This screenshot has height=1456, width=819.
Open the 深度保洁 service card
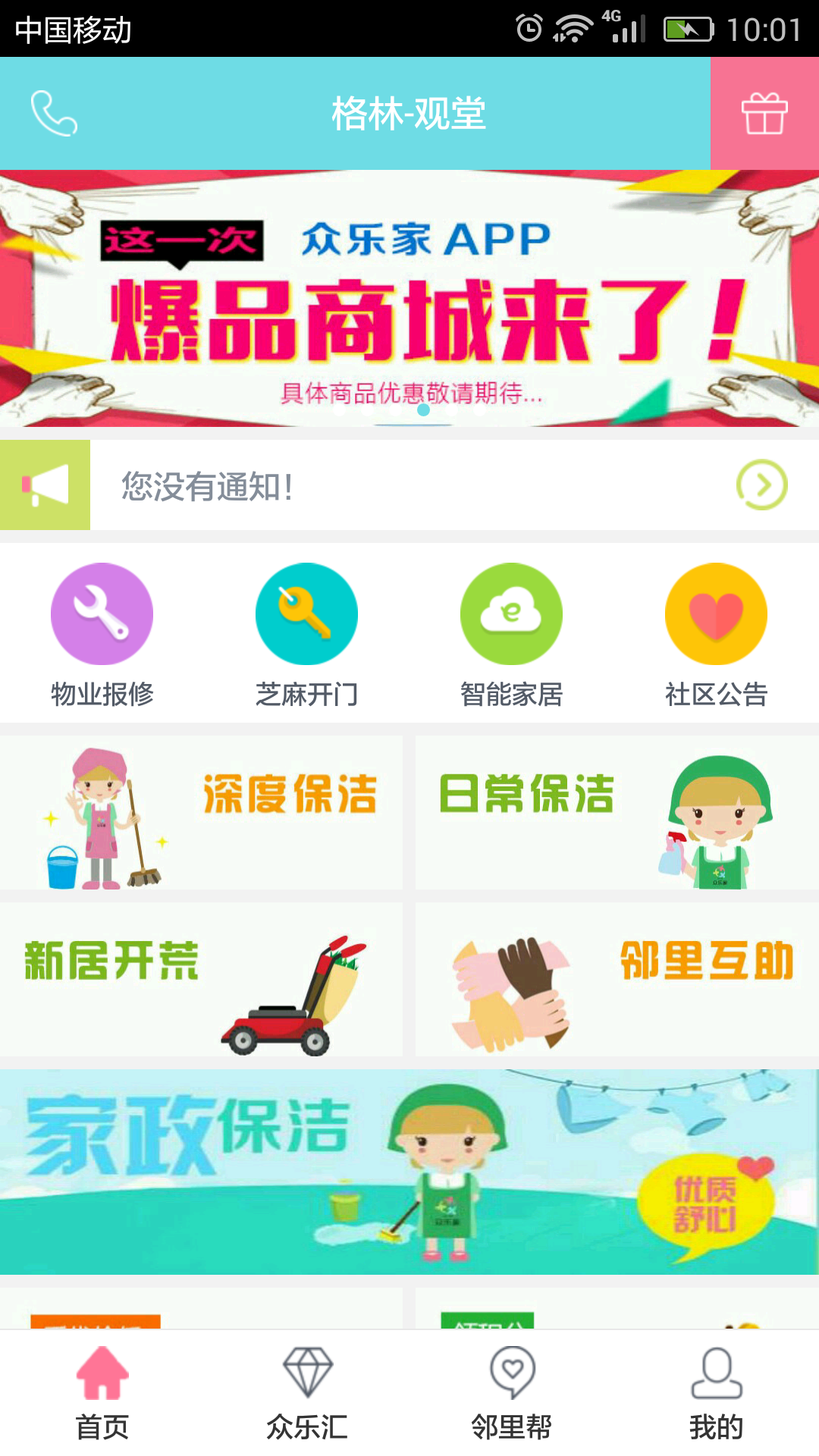pyautogui.click(x=205, y=811)
